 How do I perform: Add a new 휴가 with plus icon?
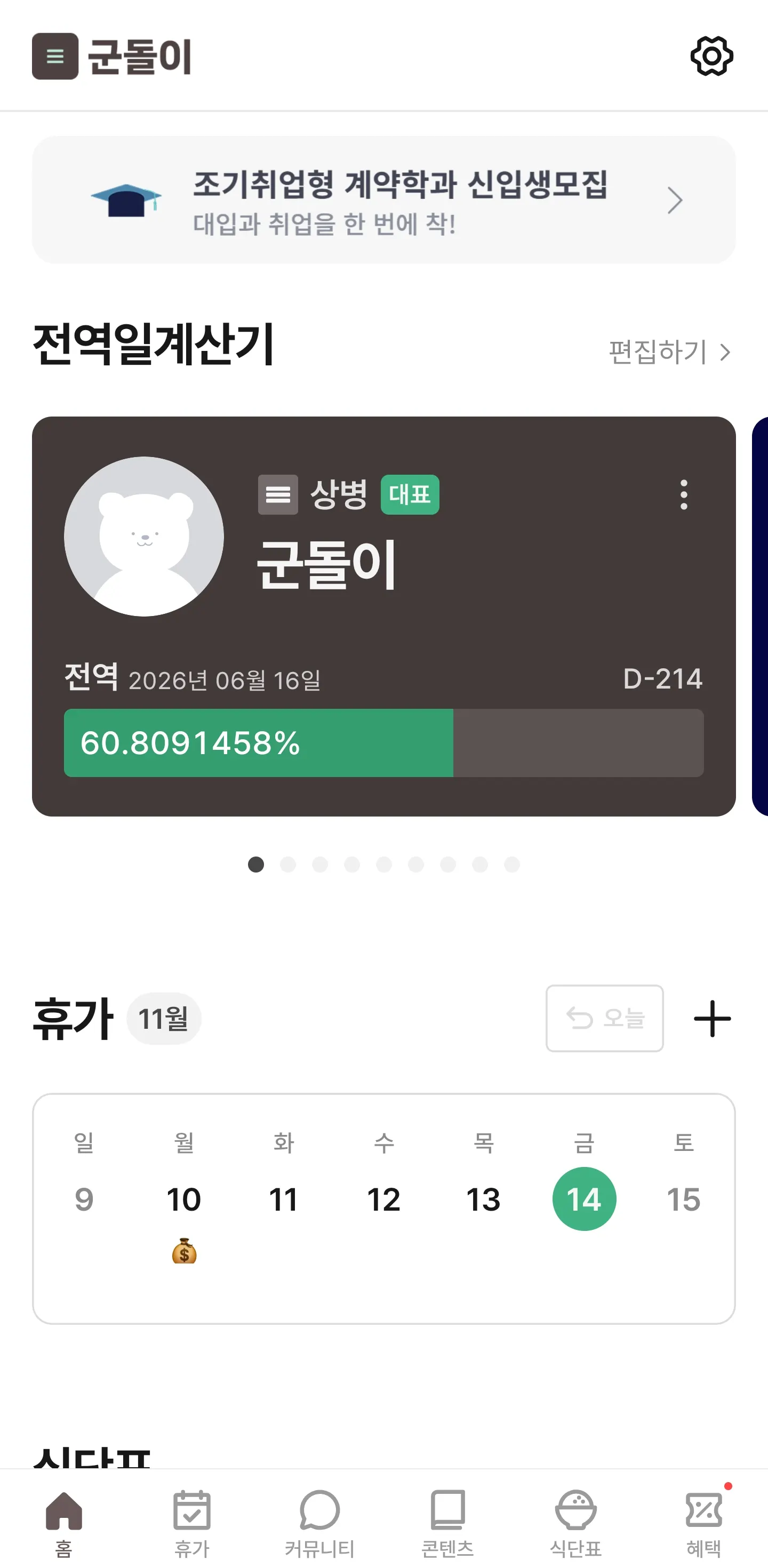712,1018
